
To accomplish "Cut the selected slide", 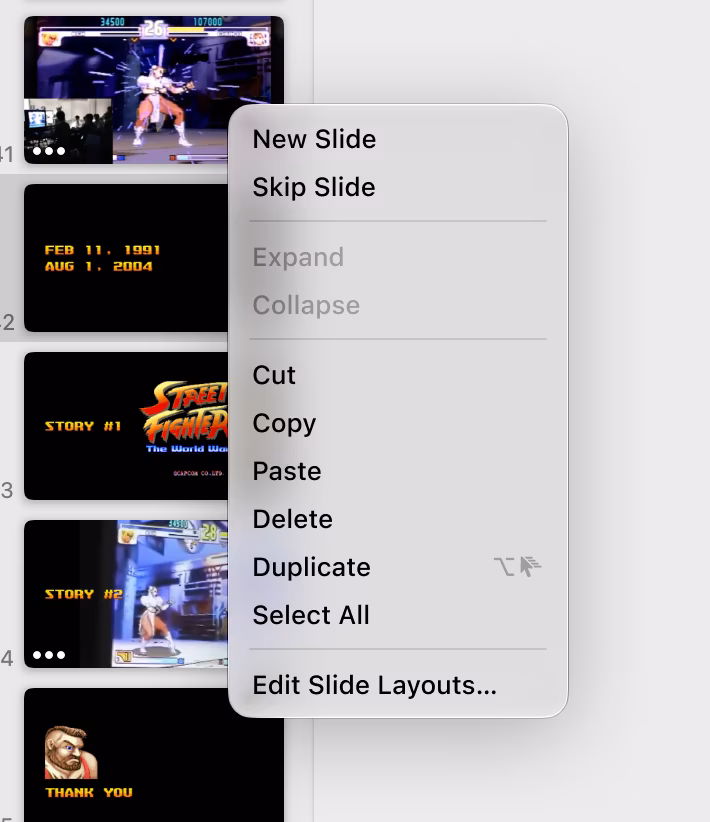I will click(x=398, y=375).
